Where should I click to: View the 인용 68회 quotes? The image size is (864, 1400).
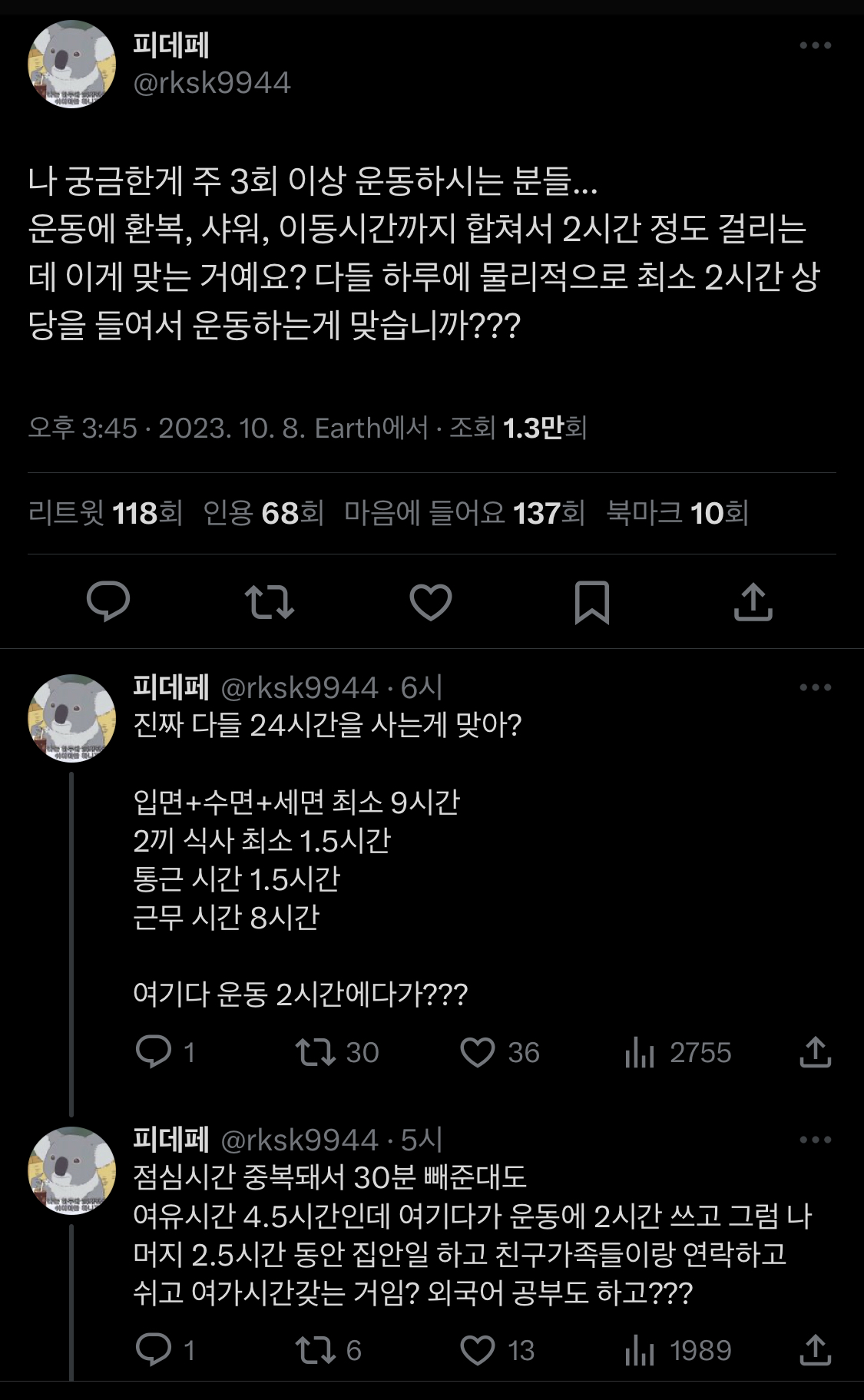263,513
